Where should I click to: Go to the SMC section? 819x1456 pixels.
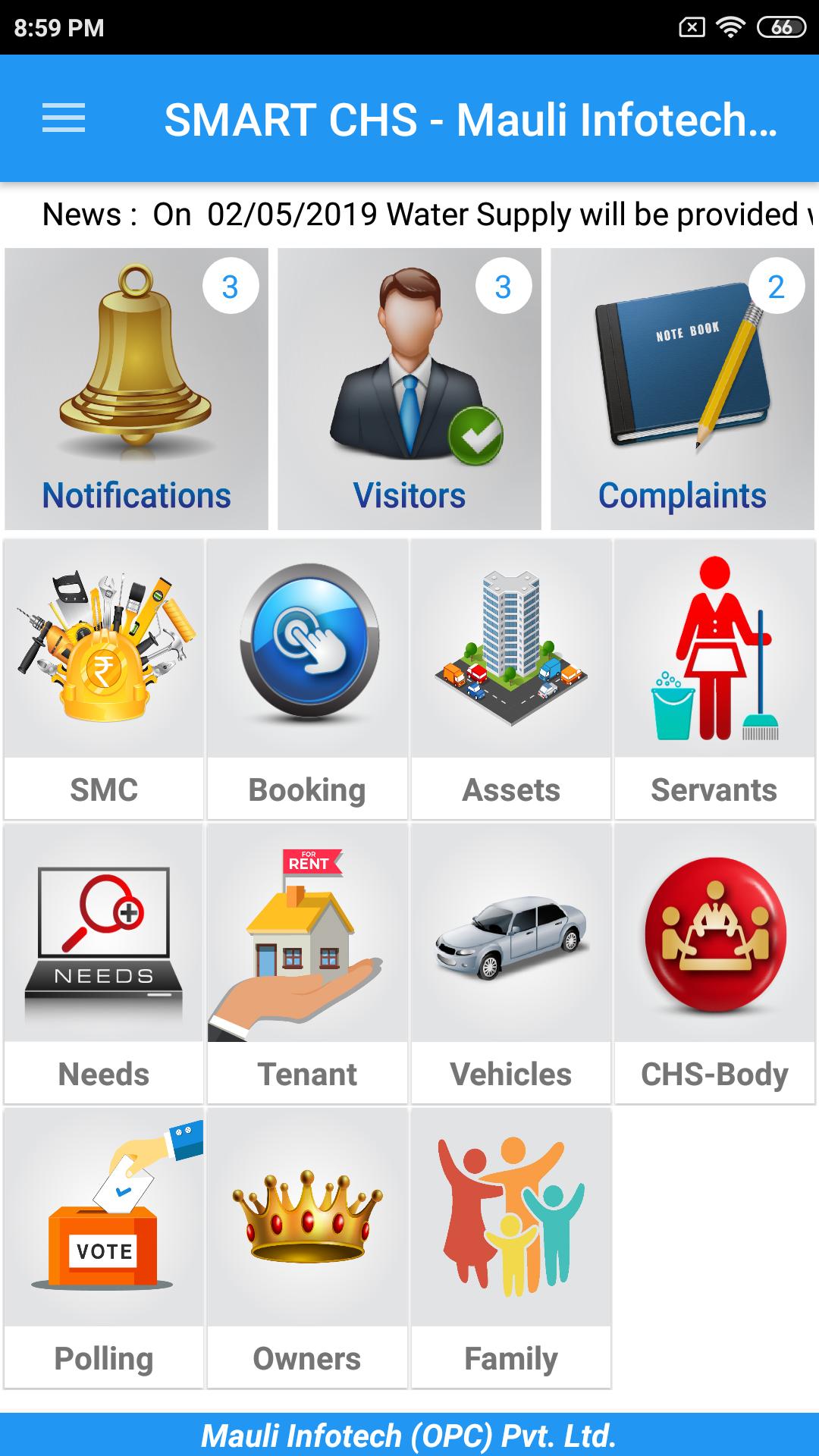(x=104, y=679)
